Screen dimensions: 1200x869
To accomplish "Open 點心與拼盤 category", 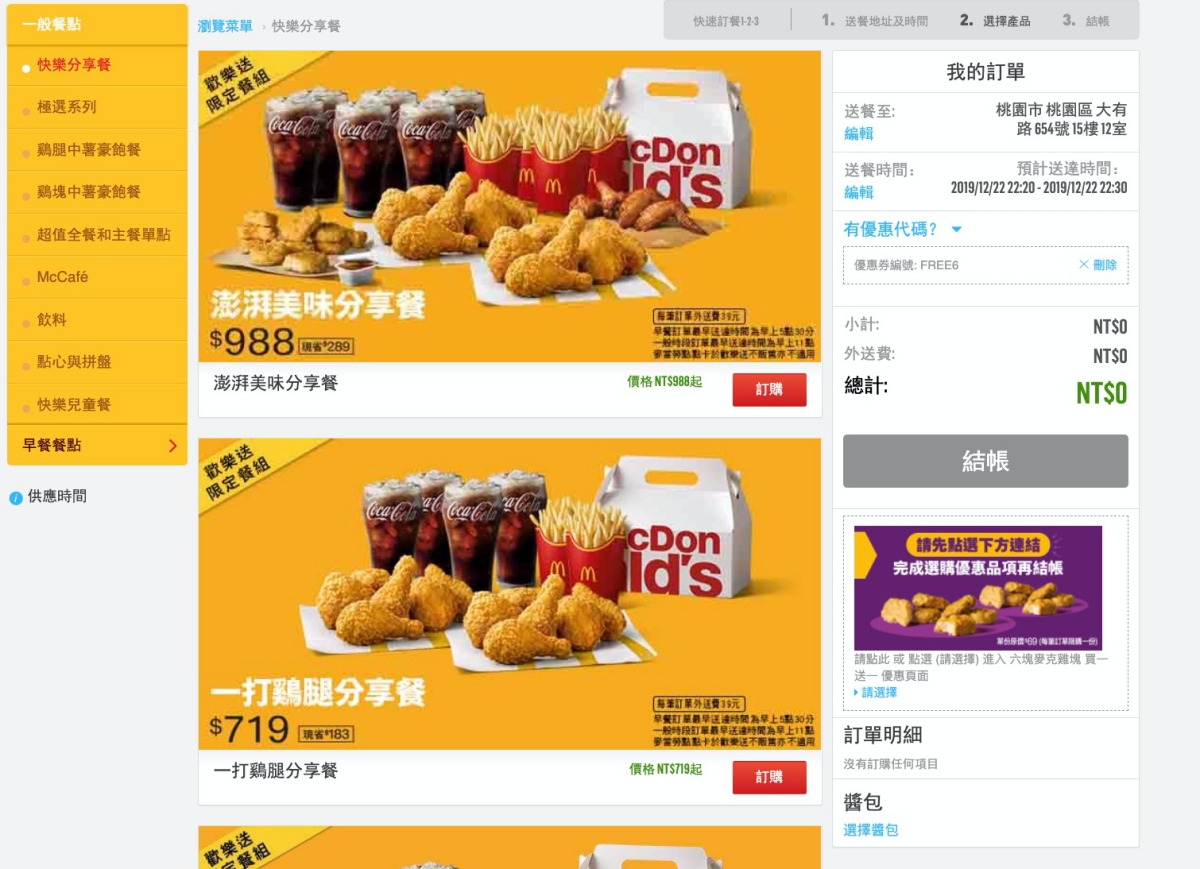I will tap(74, 362).
